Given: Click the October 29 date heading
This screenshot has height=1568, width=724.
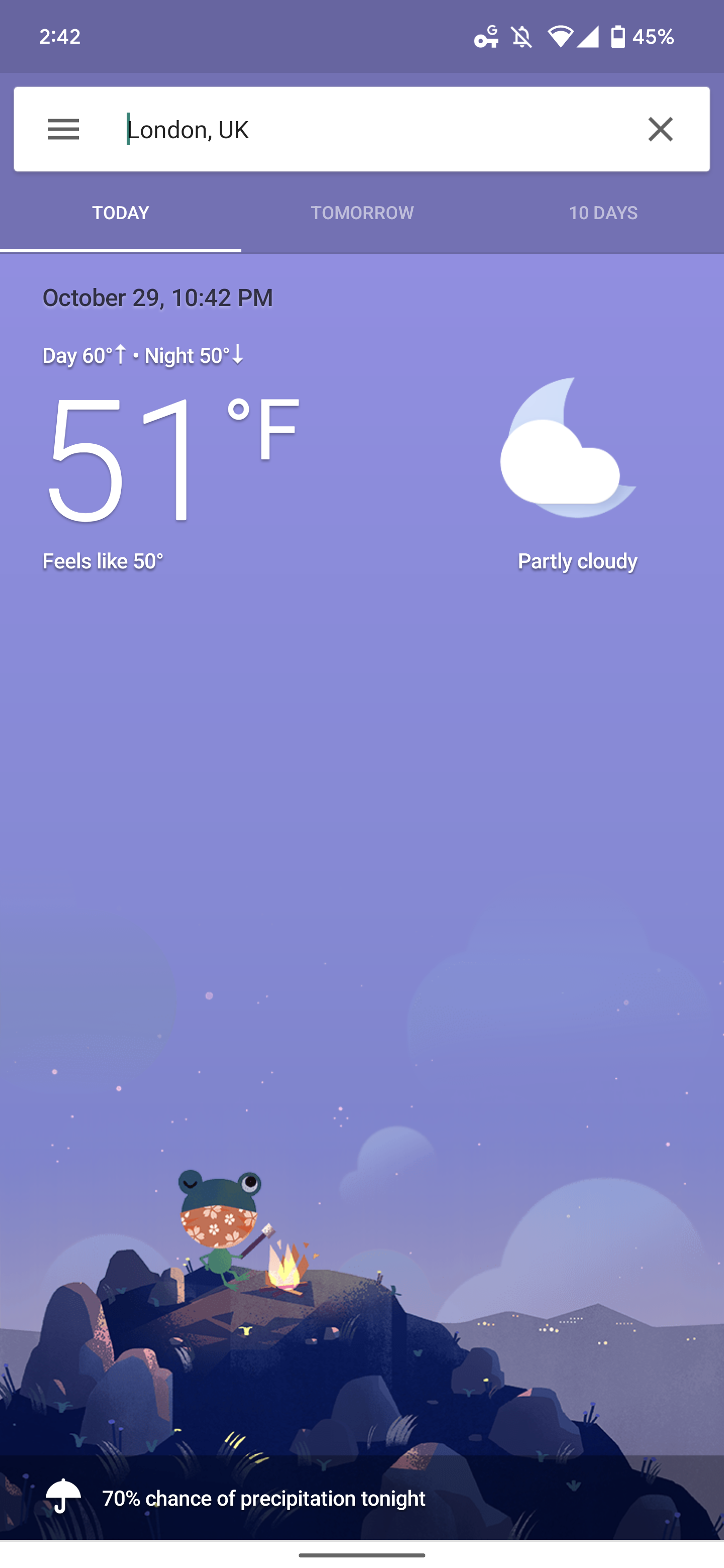Looking at the screenshot, I should [158, 298].
